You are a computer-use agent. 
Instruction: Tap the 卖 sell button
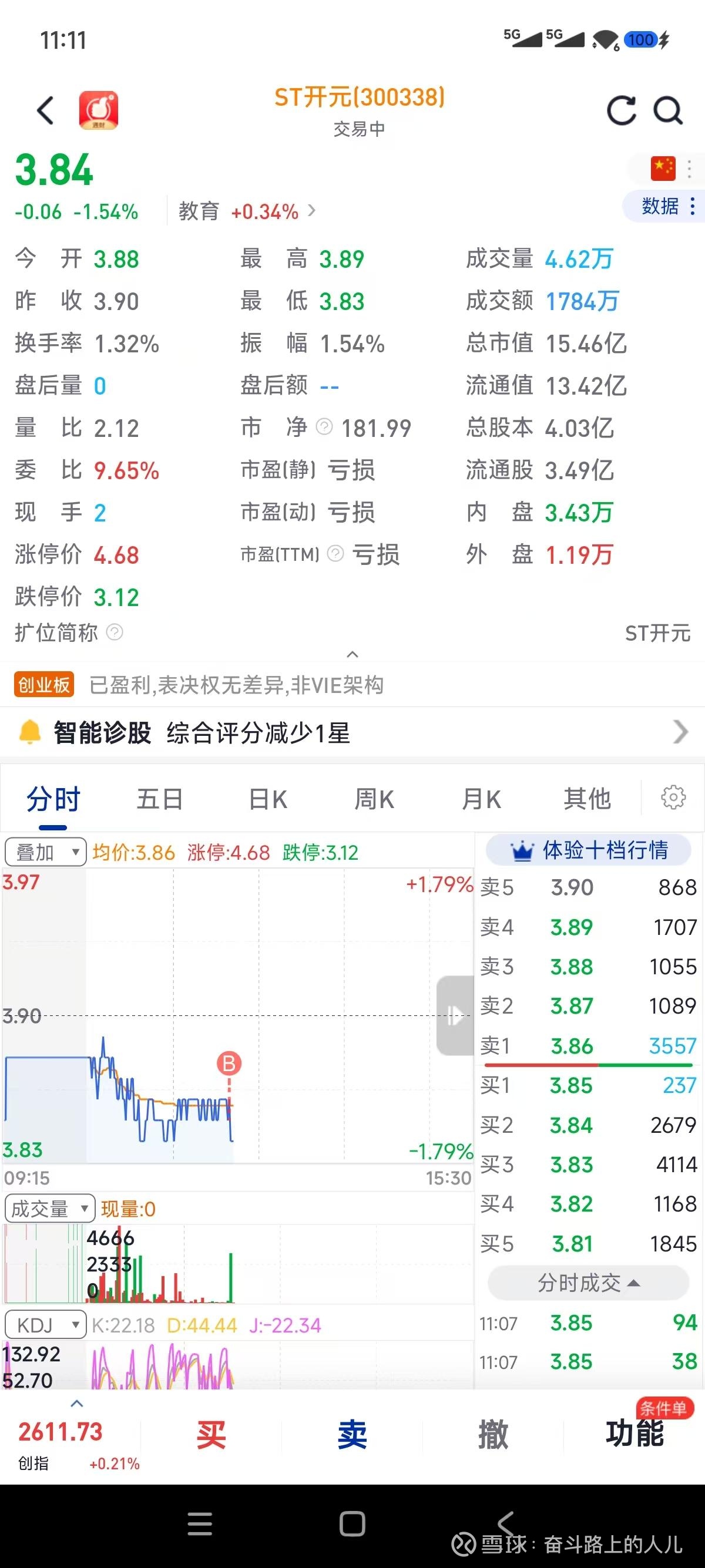point(352,1435)
